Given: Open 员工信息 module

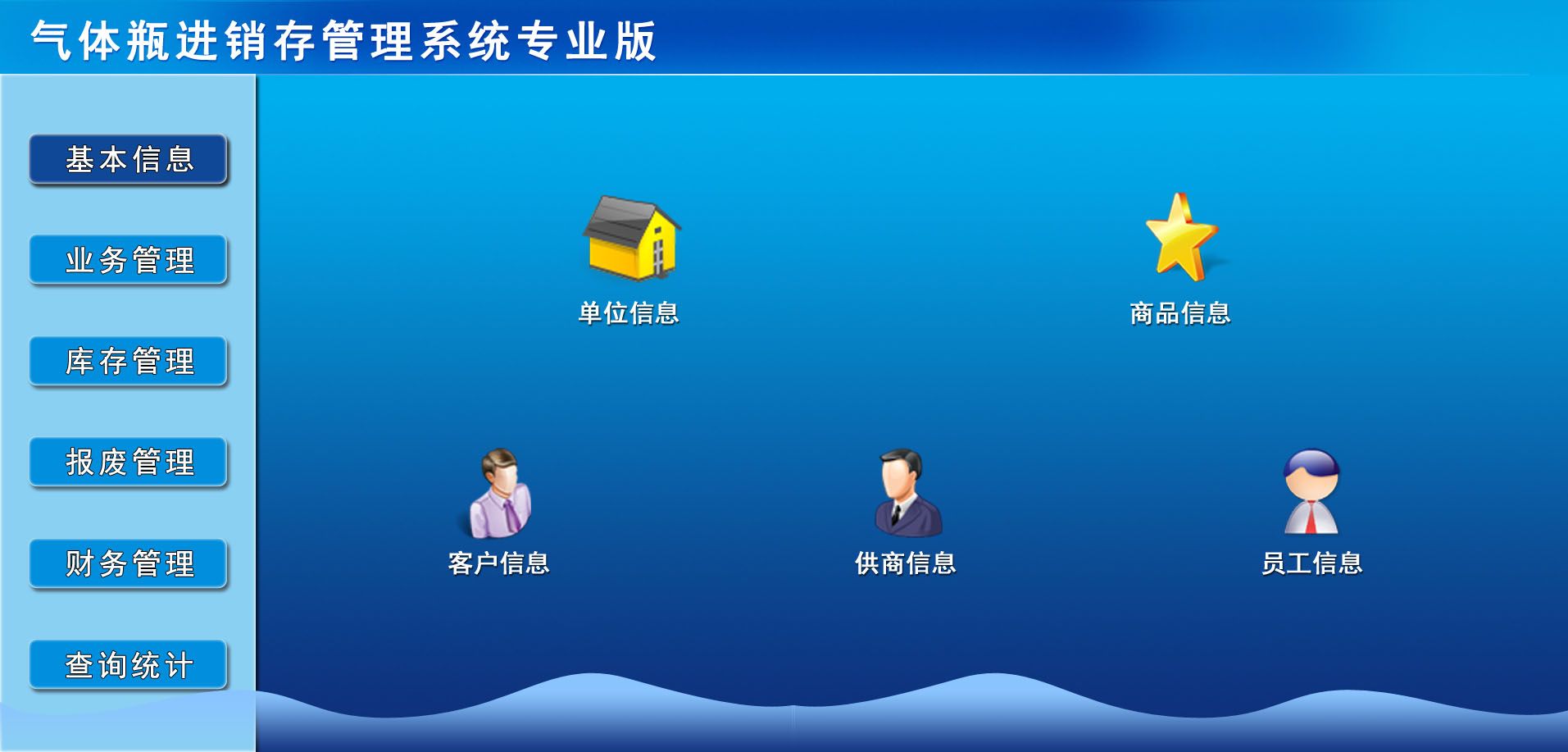Looking at the screenshot, I should (x=1311, y=494).
